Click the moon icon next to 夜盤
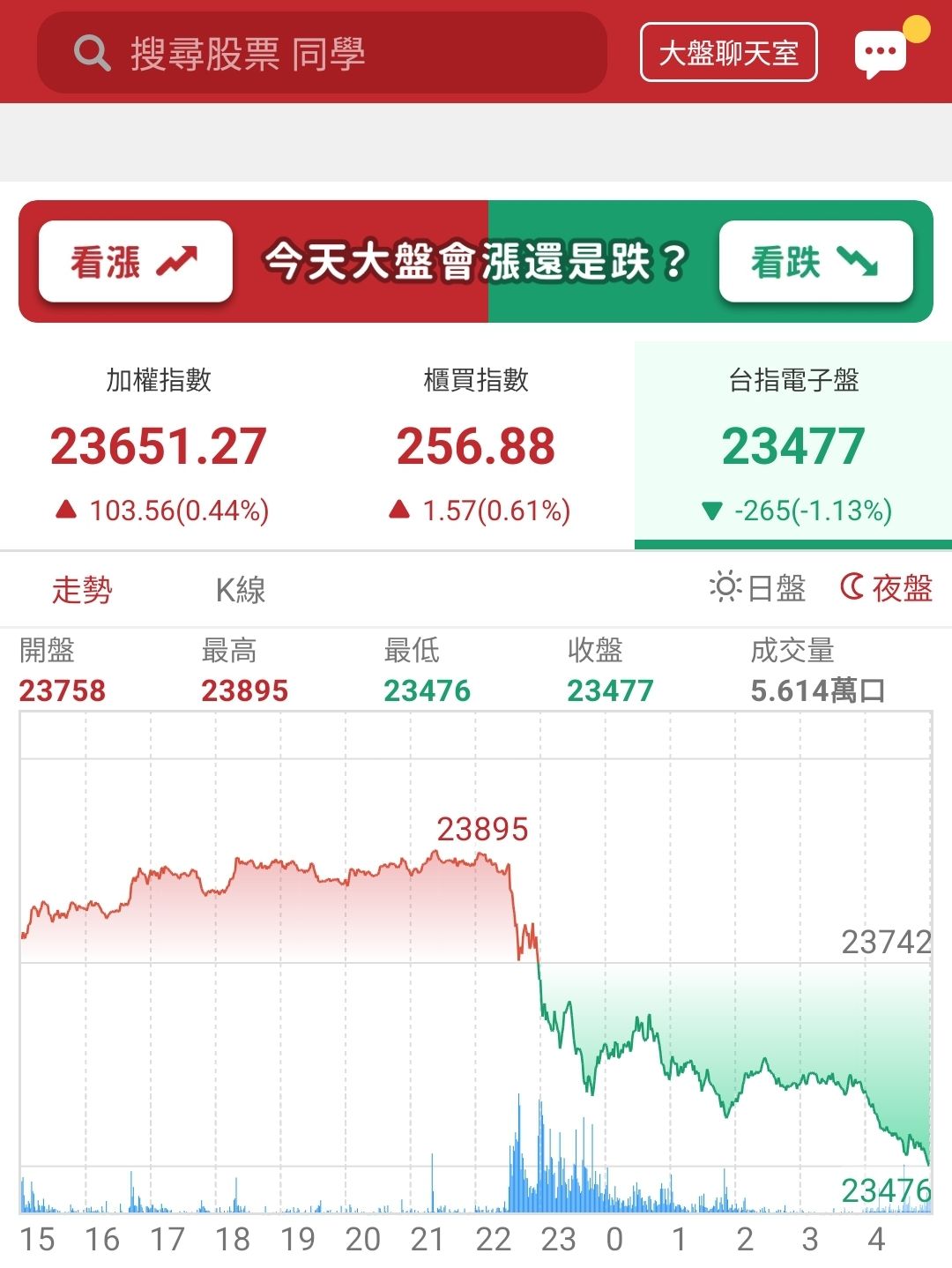This screenshot has height=1268, width=952. point(852,589)
